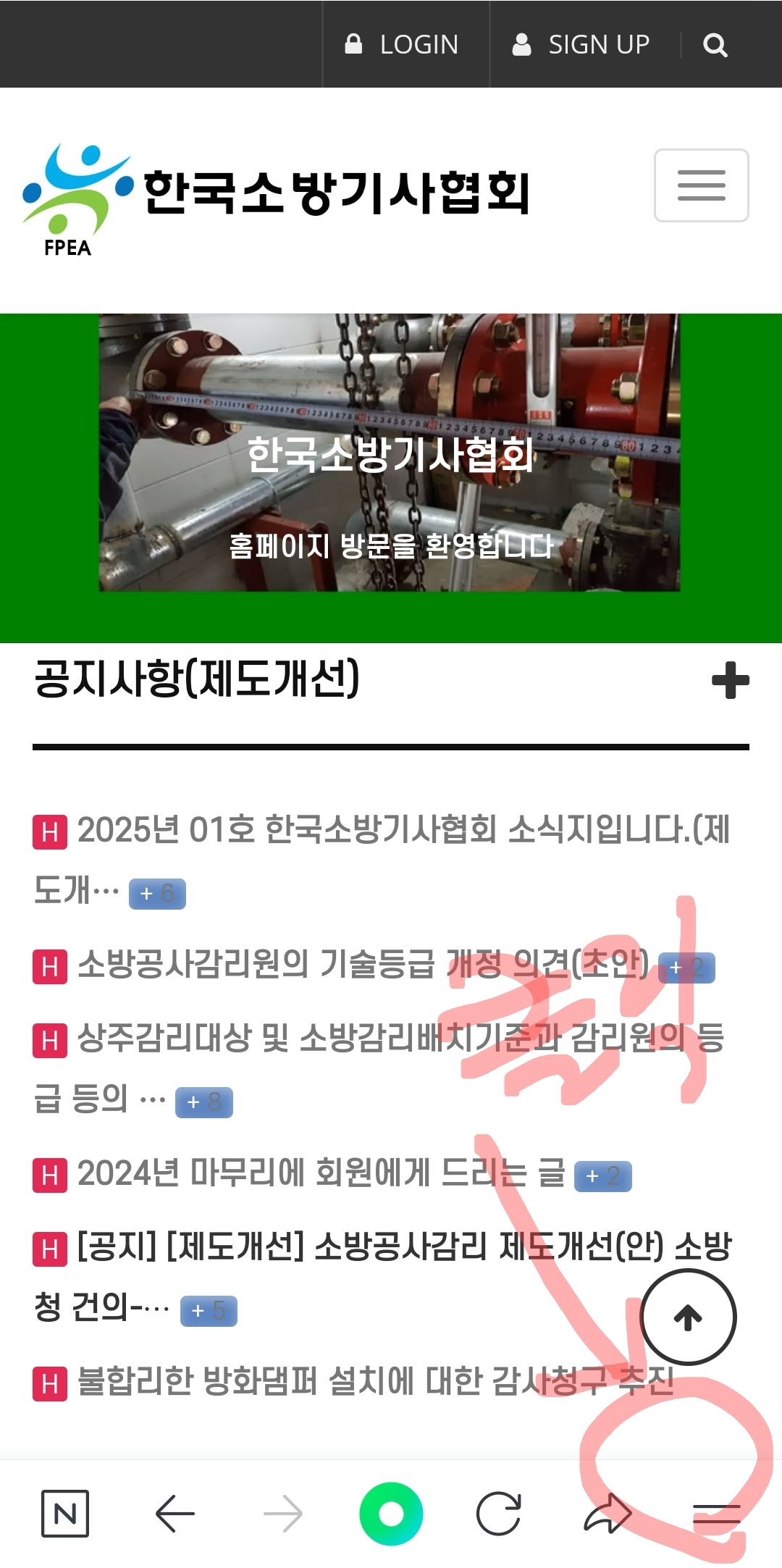782x1568 pixels.
Task: Open 불합리한 방화댐퍼 설치 감사청구 post
Action: pos(375,1381)
